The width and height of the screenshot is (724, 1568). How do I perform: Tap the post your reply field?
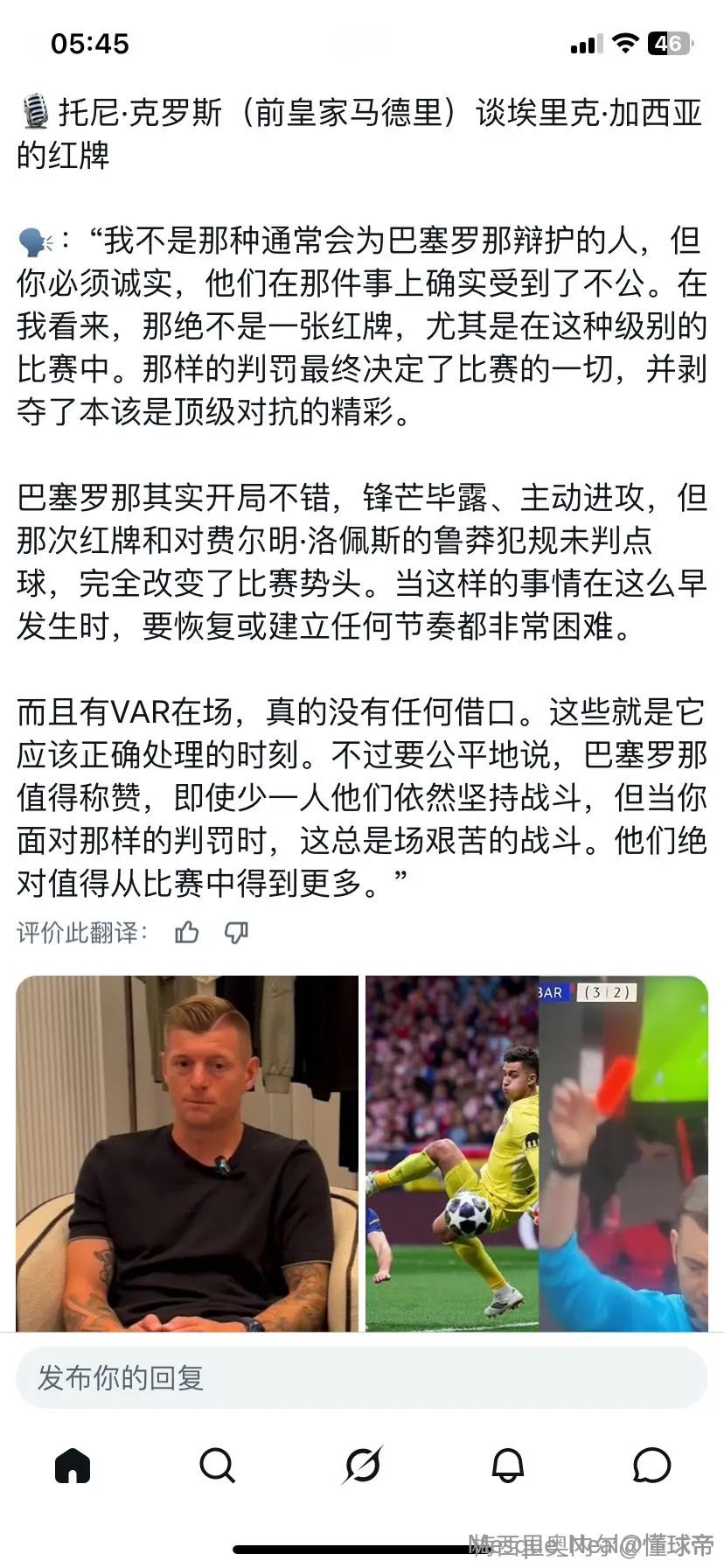(x=362, y=1378)
